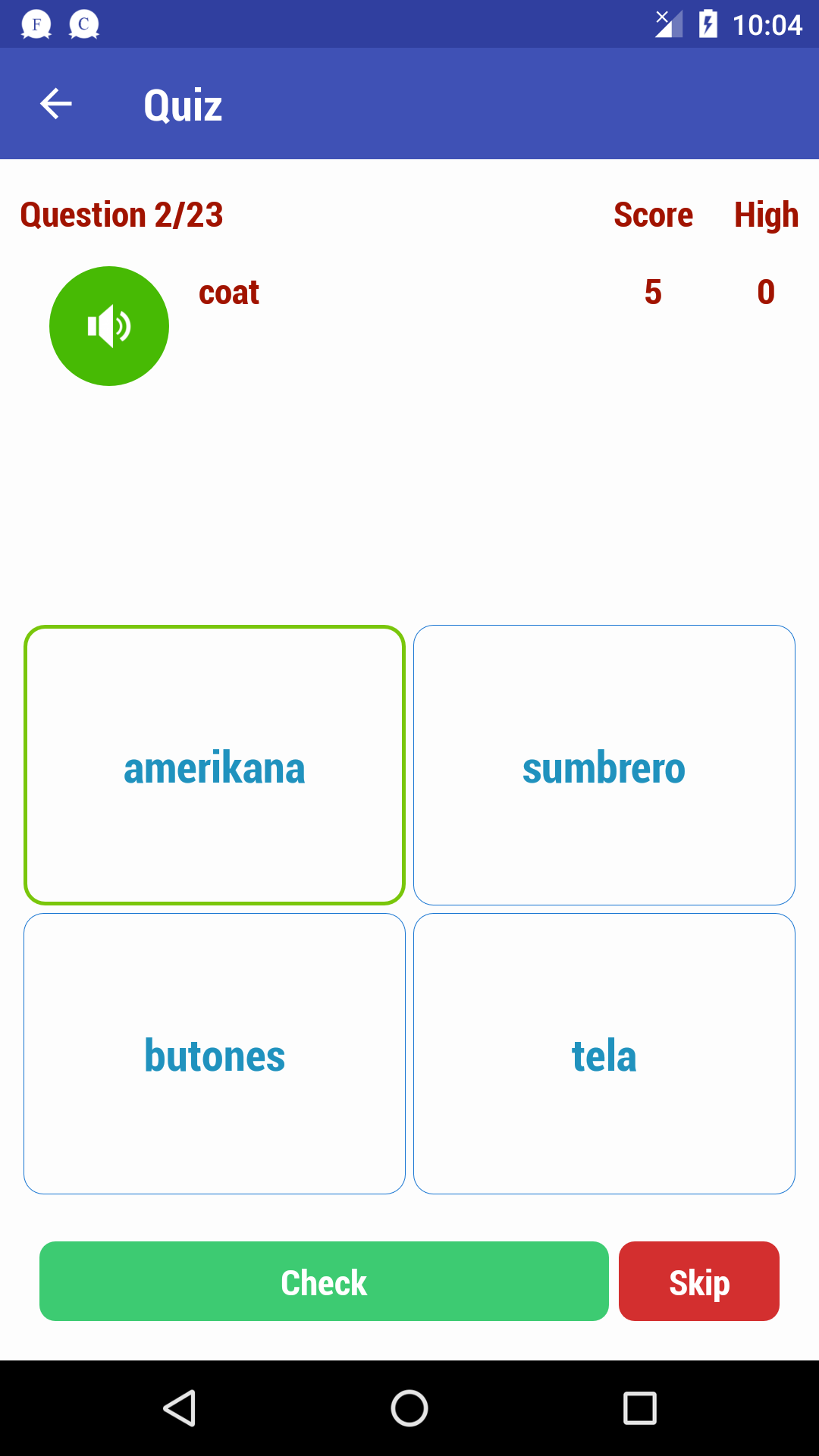819x1456 pixels.
Task: Go to the system home screen
Action: [x=409, y=1409]
